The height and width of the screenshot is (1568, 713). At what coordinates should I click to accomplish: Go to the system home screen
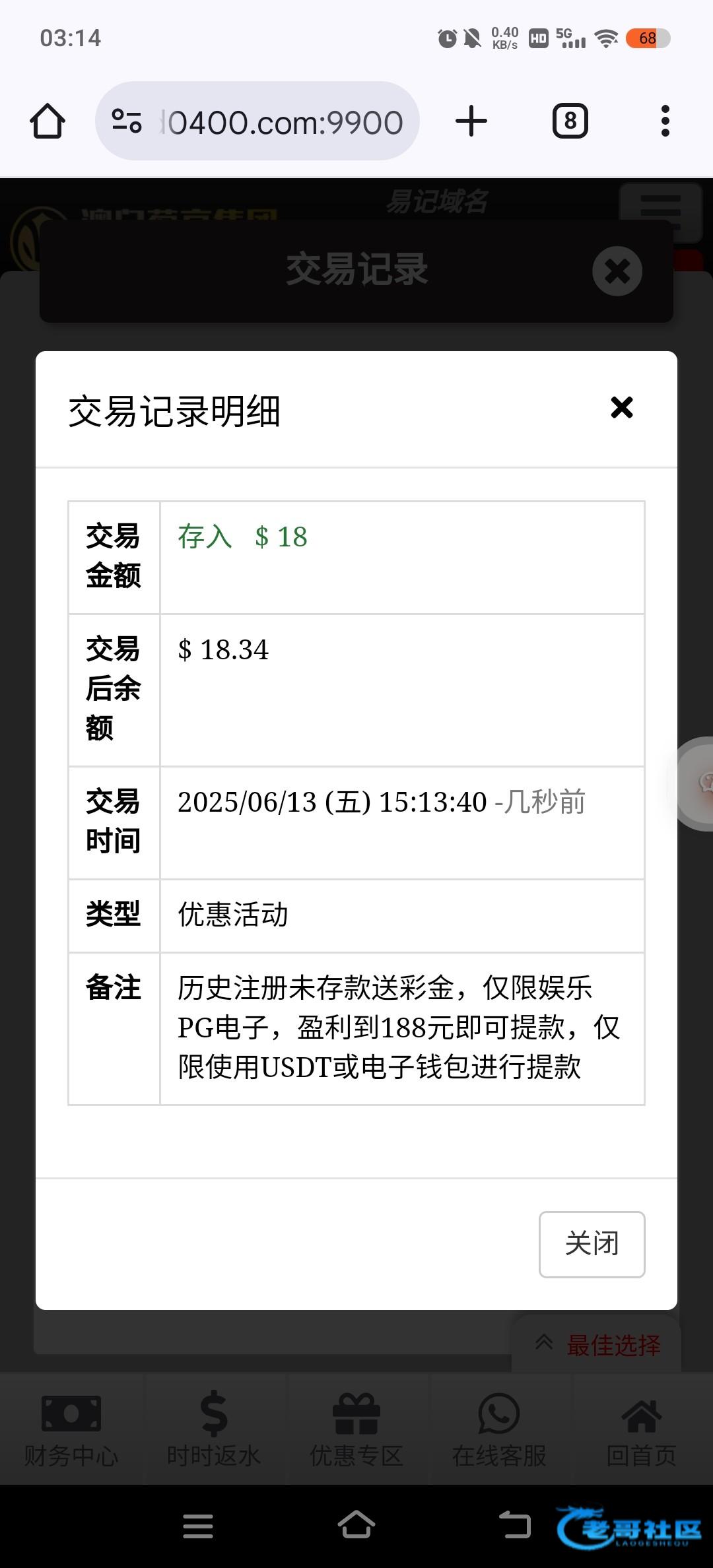tap(356, 1526)
